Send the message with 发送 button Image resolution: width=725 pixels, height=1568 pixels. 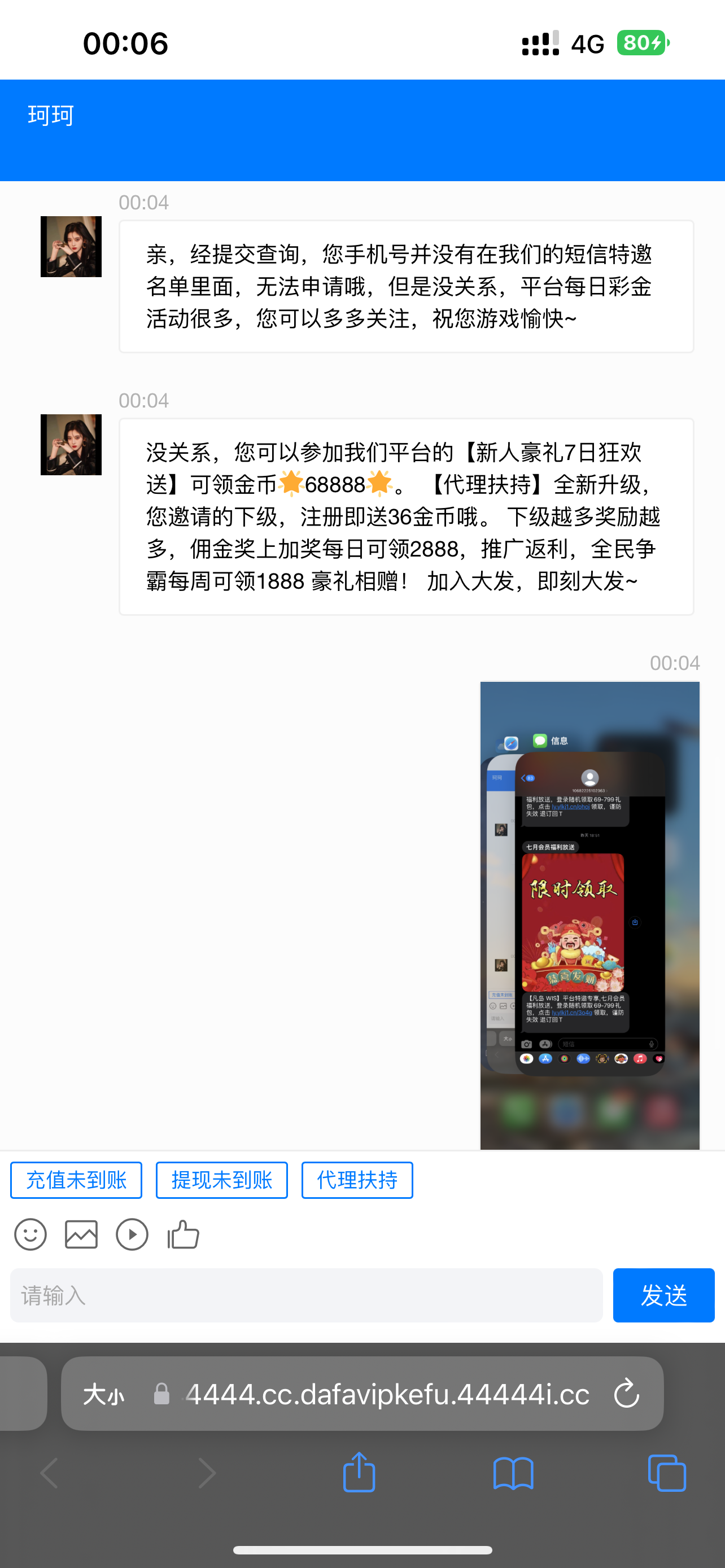(x=663, y=1295)
